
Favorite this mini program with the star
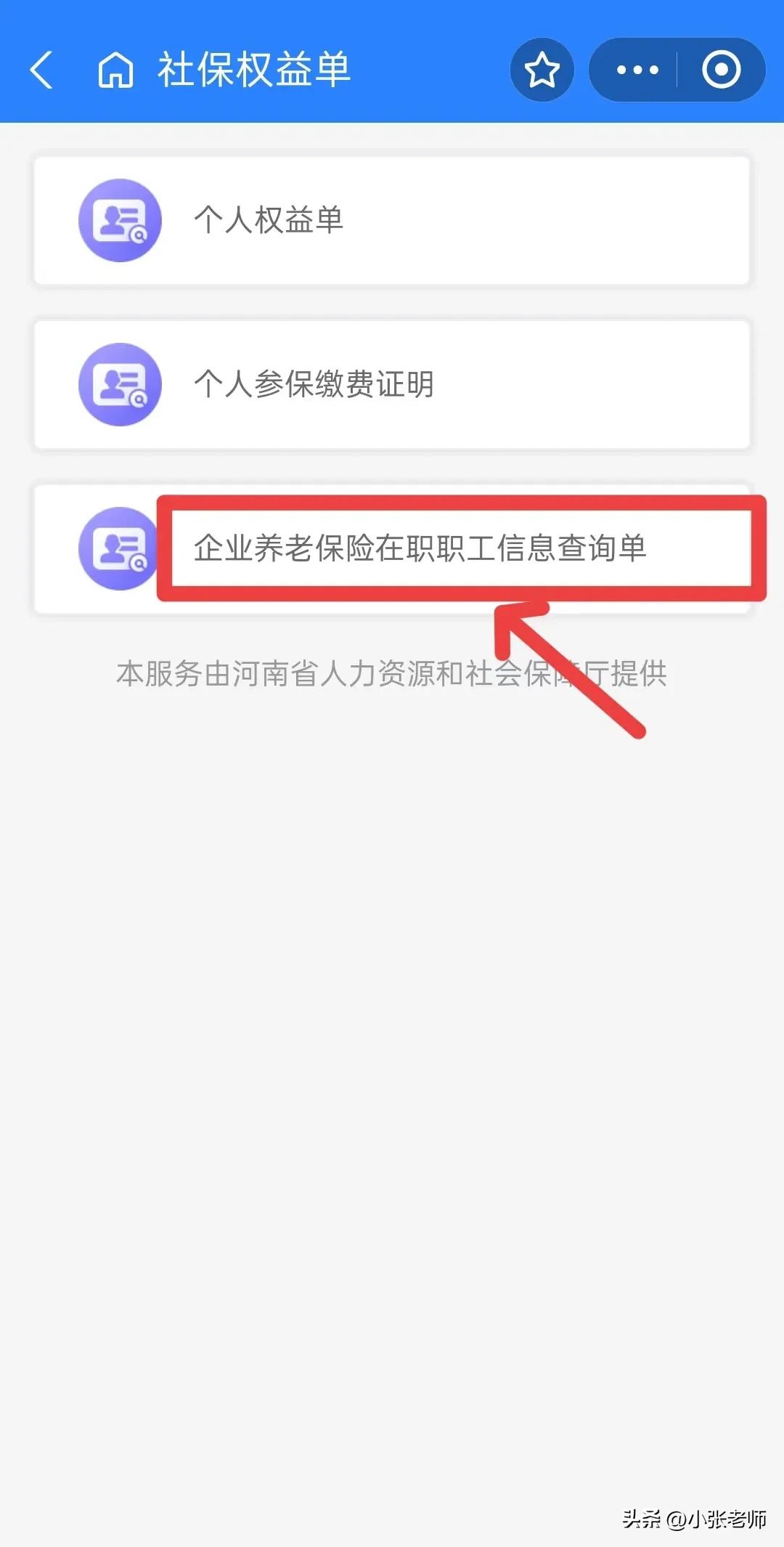[542, 70]
